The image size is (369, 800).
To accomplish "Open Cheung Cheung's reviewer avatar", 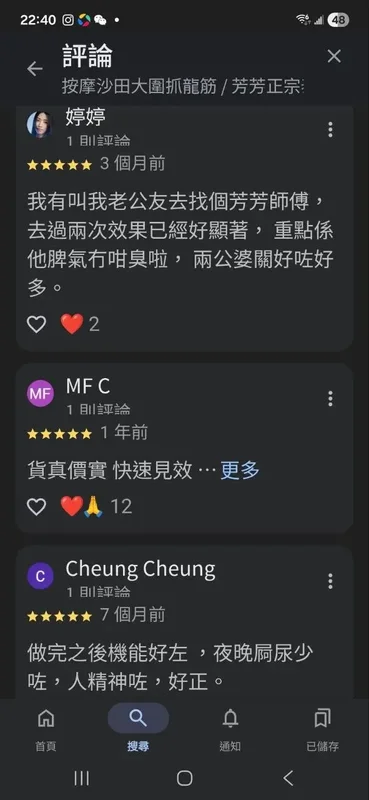I will [40, 576].
